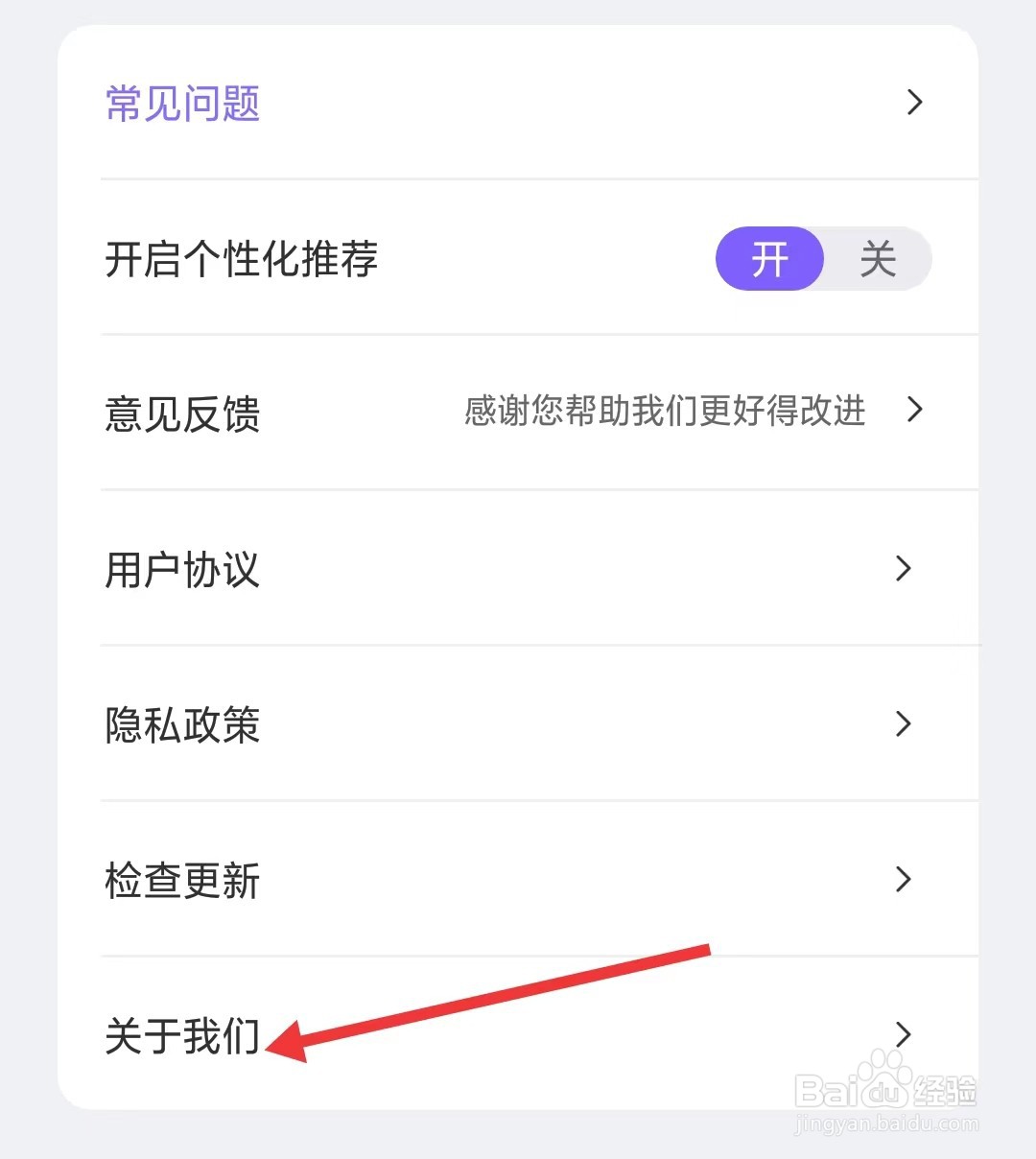This screenshot has width=1036, height=1159.
Task: Click the arrow beside 意见反馈
Action: click(x=915, y=411)
